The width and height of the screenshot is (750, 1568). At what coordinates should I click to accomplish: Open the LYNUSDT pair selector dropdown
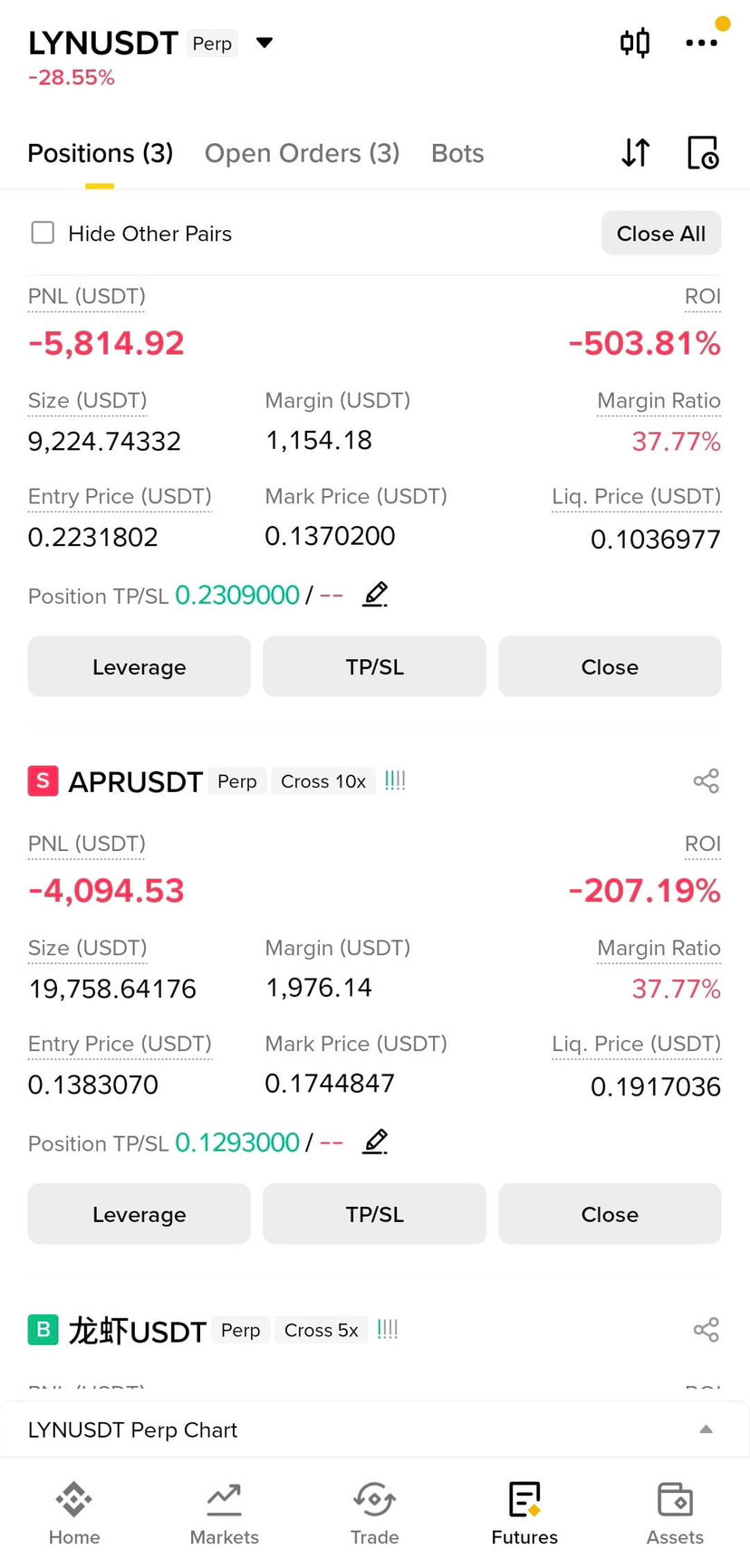tap(264, 43)
